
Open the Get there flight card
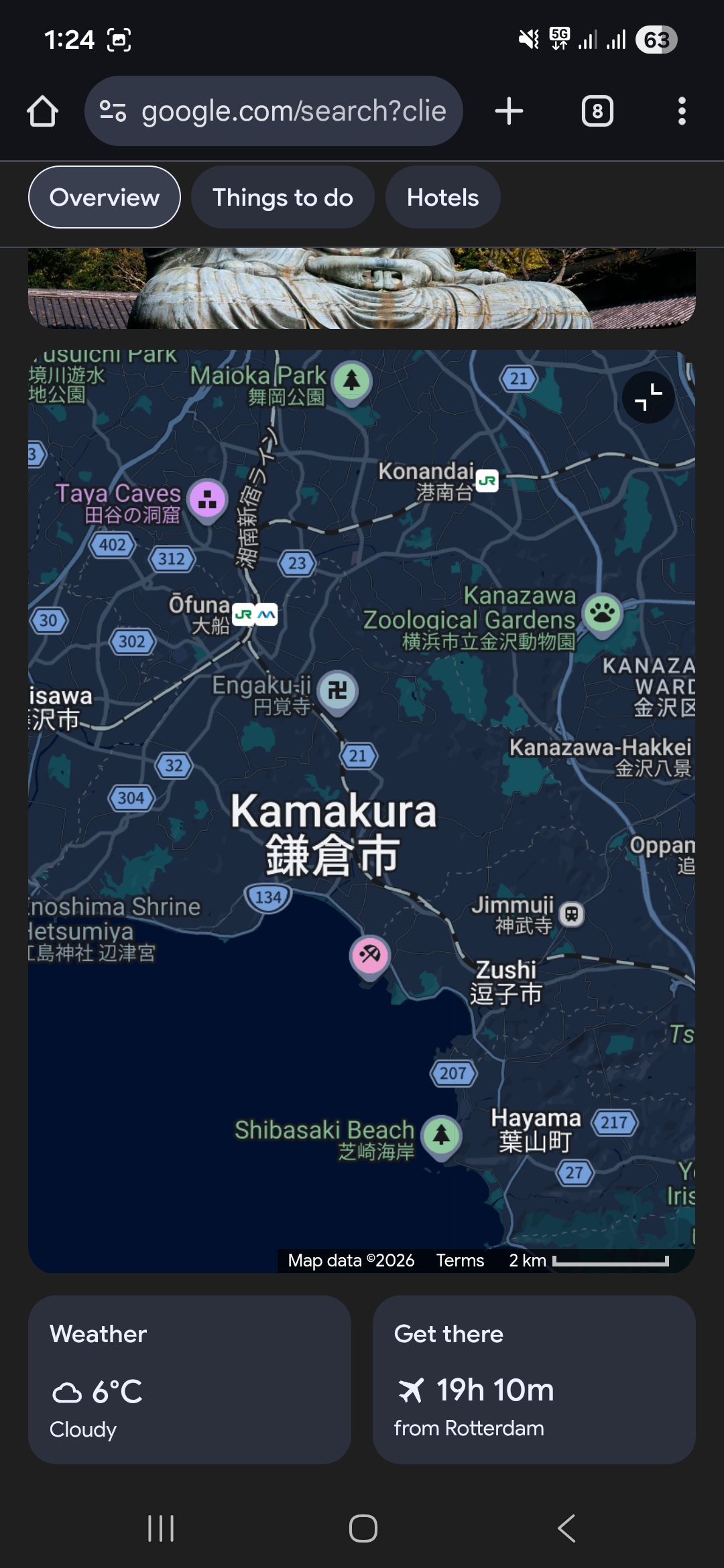click(534, 1379)
